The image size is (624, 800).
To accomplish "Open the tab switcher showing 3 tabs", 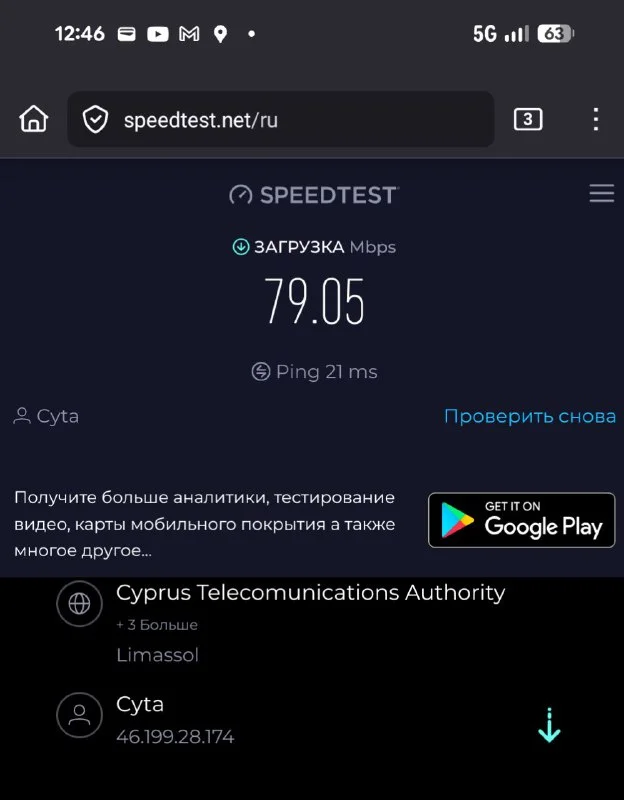I will [527, 120].
